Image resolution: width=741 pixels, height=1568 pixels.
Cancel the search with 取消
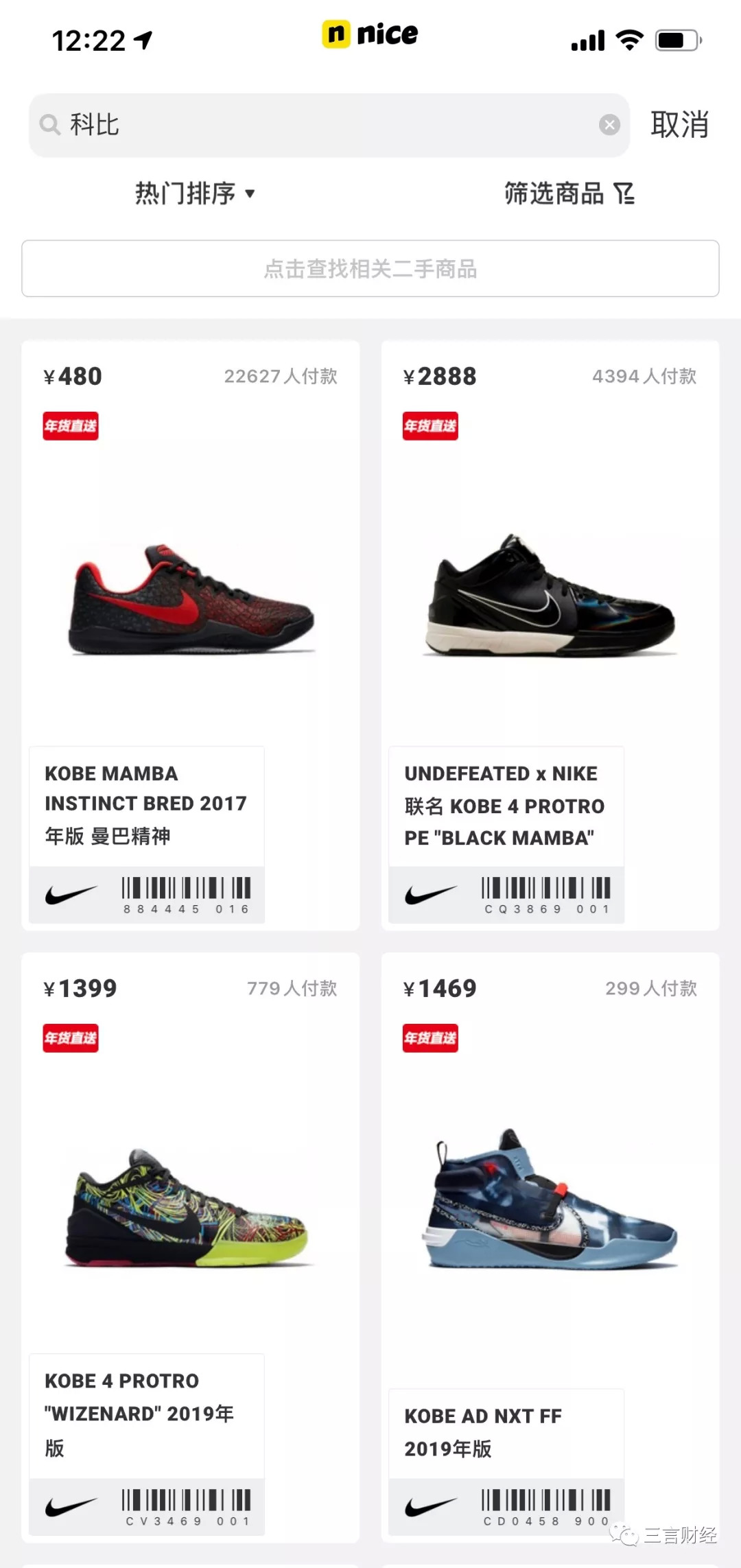coord(679,125)
